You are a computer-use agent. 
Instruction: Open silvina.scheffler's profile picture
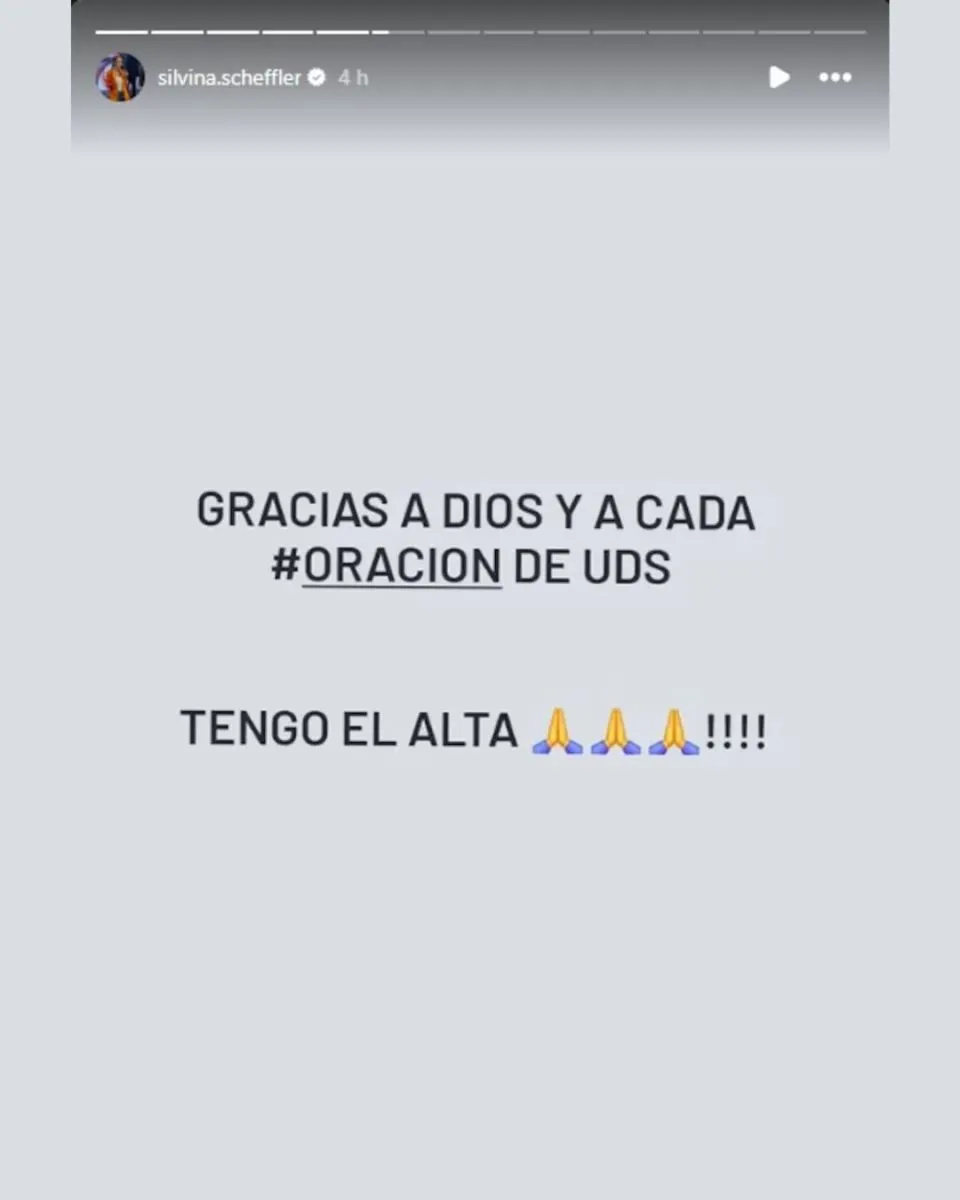click(x=120, y=77)
